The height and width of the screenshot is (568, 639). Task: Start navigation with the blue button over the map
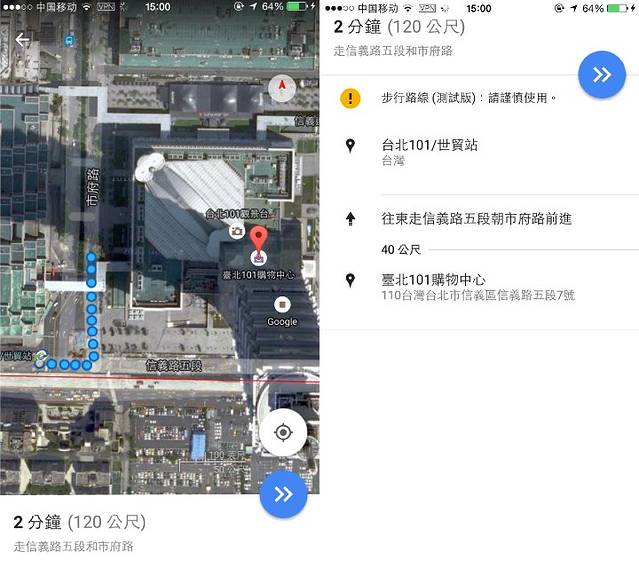click(x=283, y=493)
